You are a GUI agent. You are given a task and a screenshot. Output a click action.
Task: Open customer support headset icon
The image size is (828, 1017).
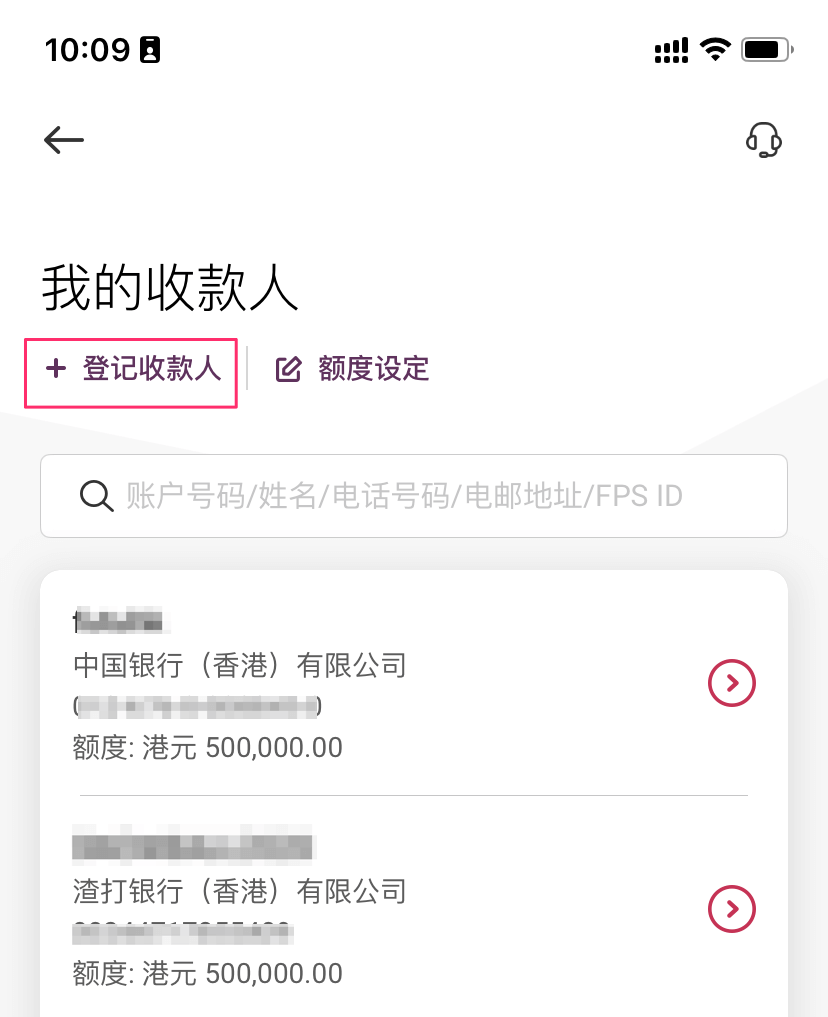[764, 140]
